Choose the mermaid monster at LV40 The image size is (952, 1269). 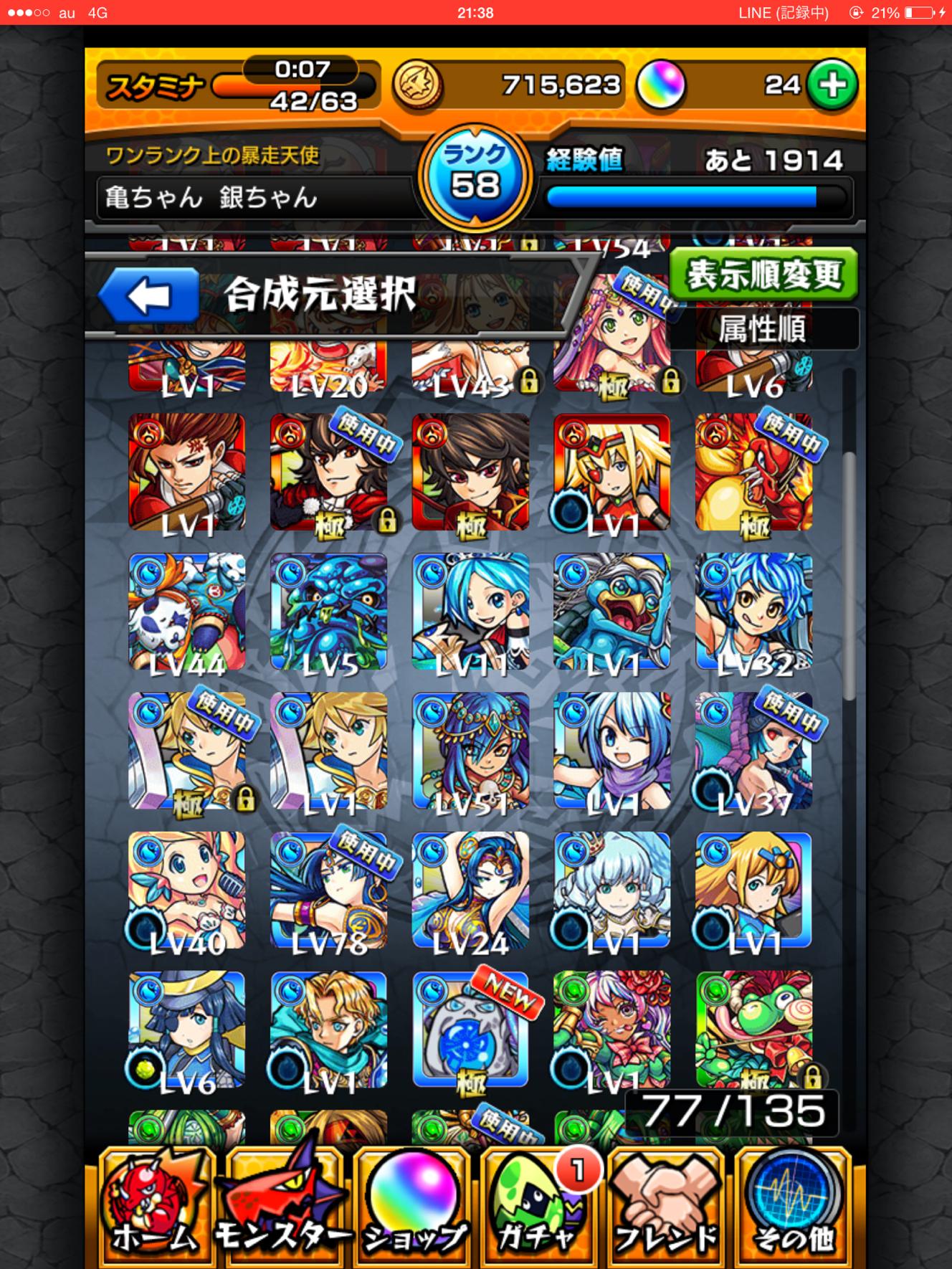(186, 890)
